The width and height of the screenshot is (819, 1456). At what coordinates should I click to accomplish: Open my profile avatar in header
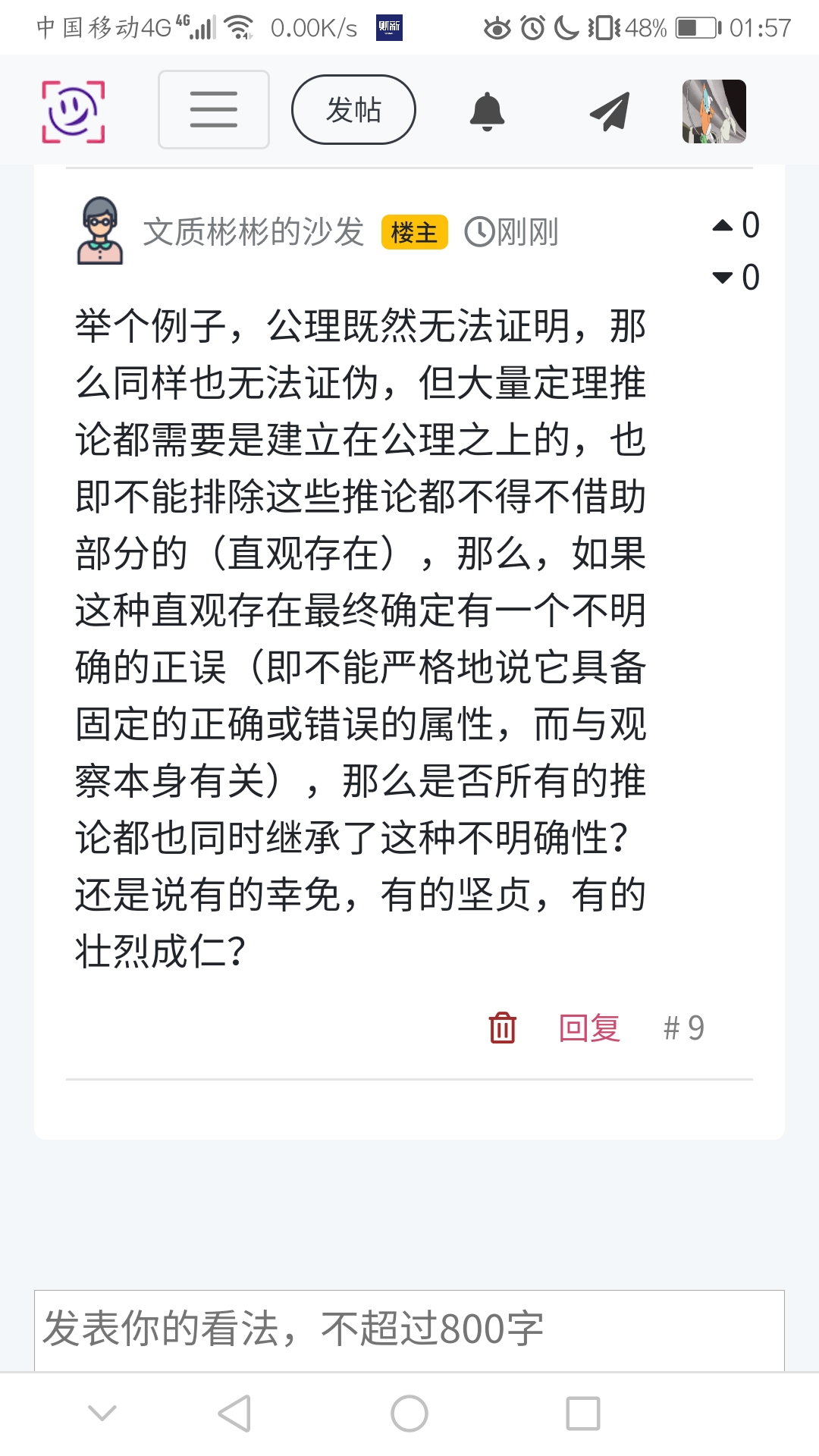[714, 111]
